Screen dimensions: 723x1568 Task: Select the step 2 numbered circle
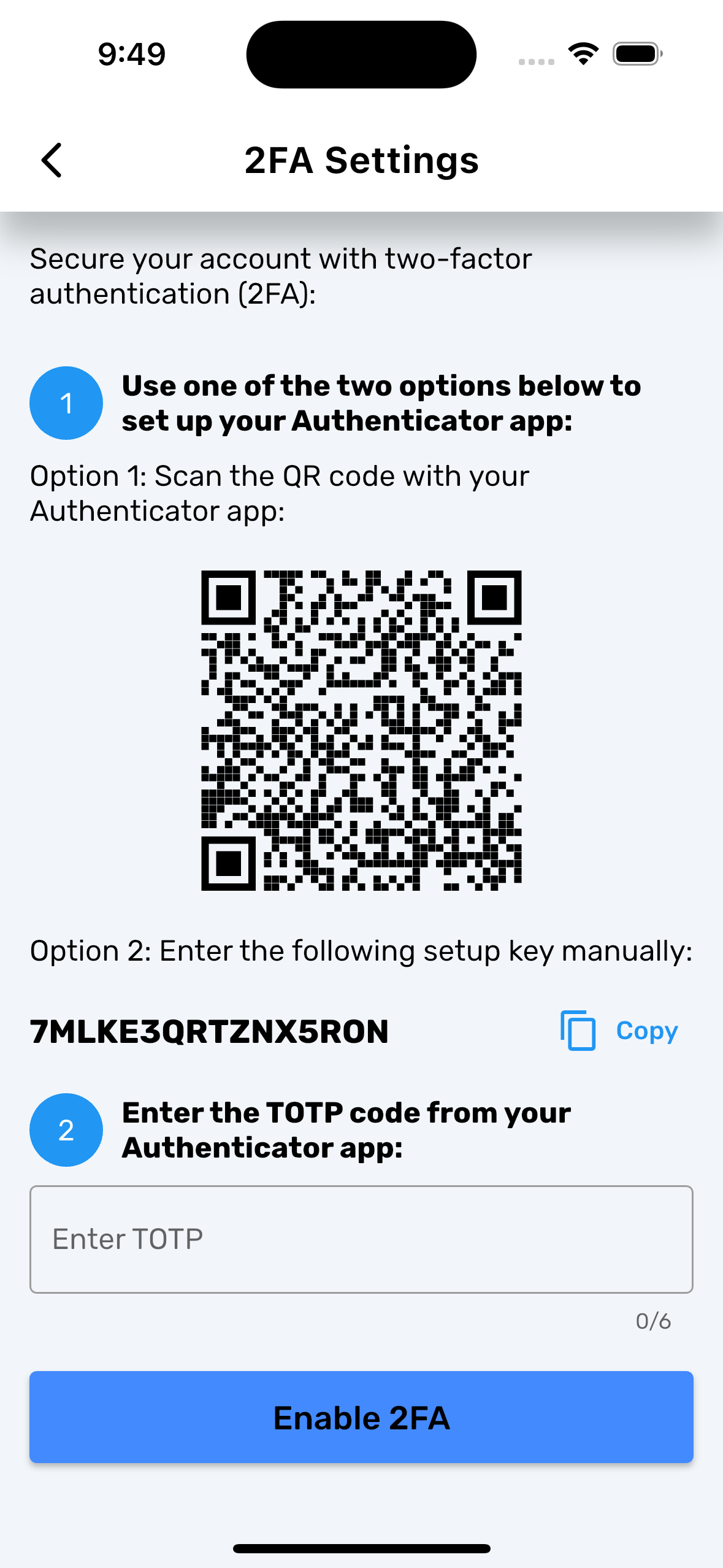tap(66, 1129)
